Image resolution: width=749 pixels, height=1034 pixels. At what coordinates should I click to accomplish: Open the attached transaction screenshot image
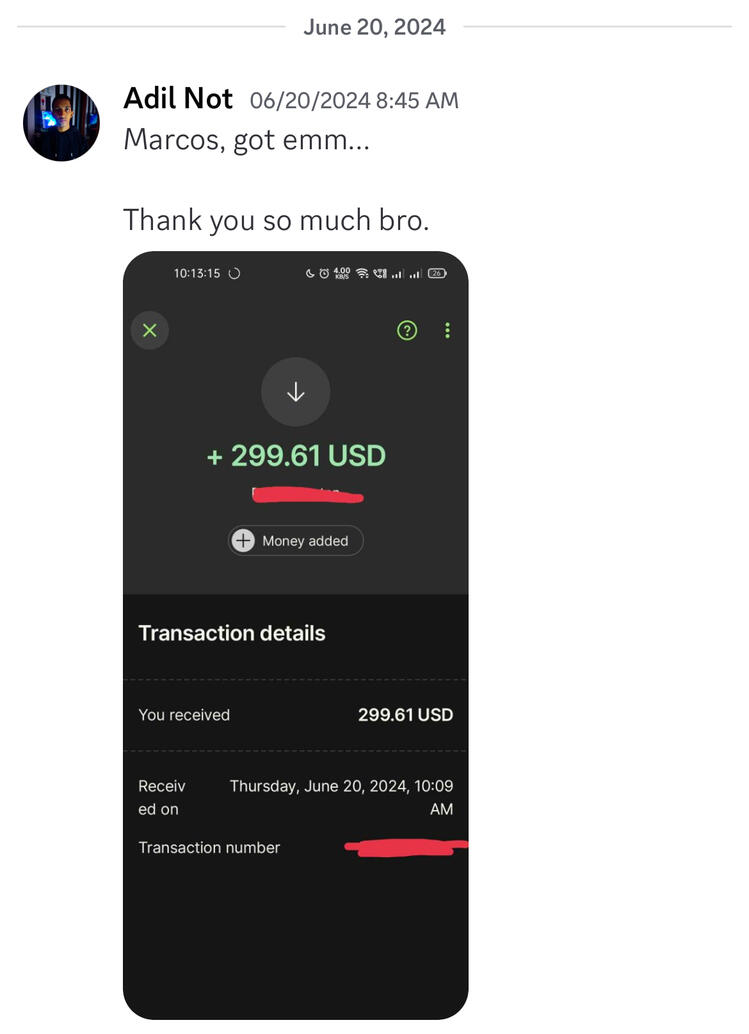click(295, 634)
